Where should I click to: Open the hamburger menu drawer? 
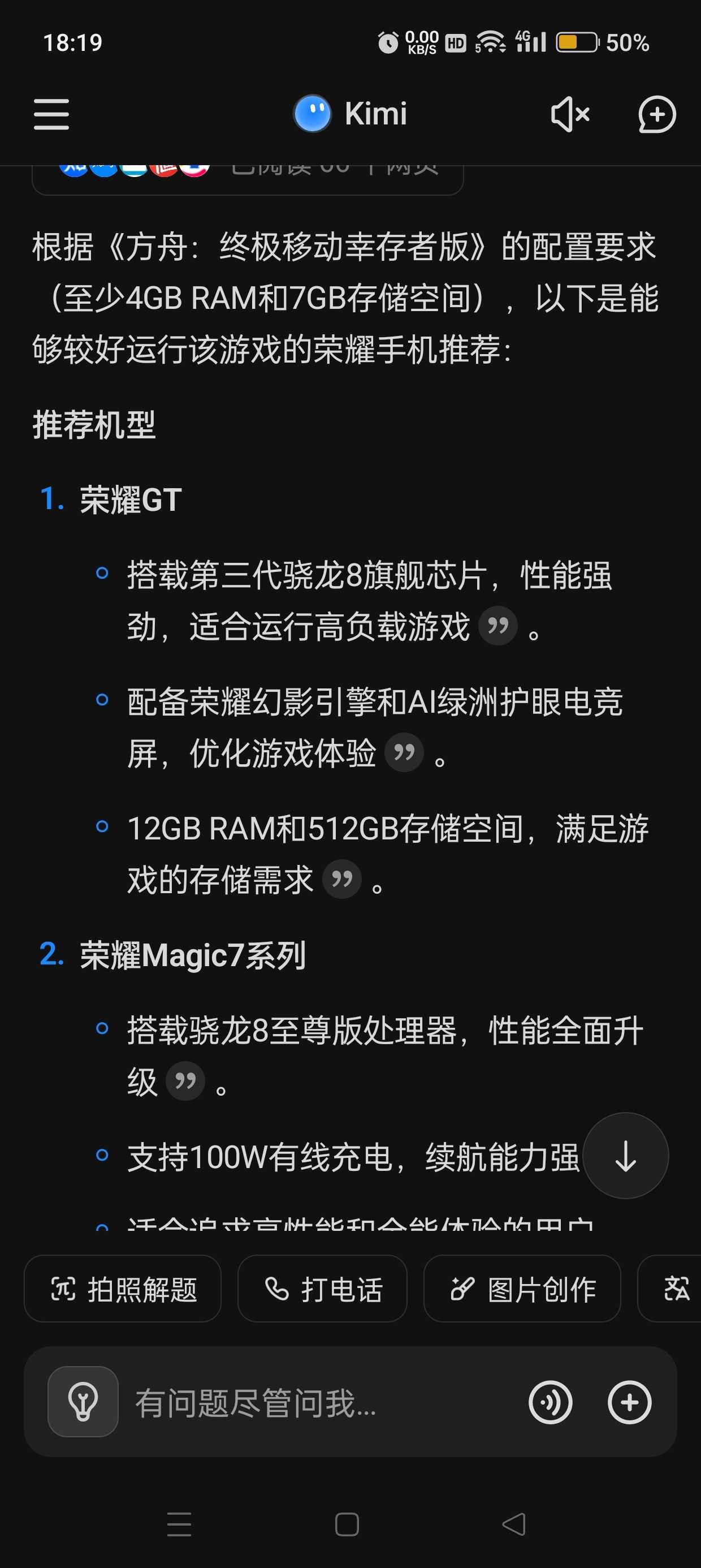click(x=51, y=114)
